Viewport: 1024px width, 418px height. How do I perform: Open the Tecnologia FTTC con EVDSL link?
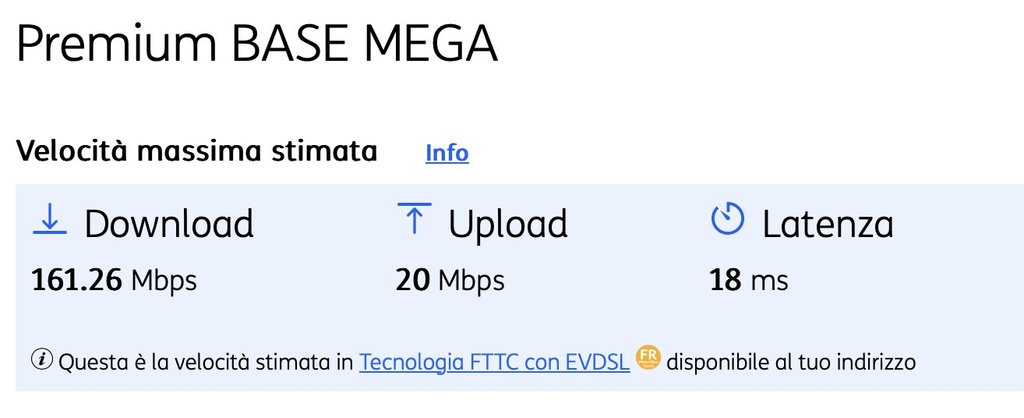[494, 361]
